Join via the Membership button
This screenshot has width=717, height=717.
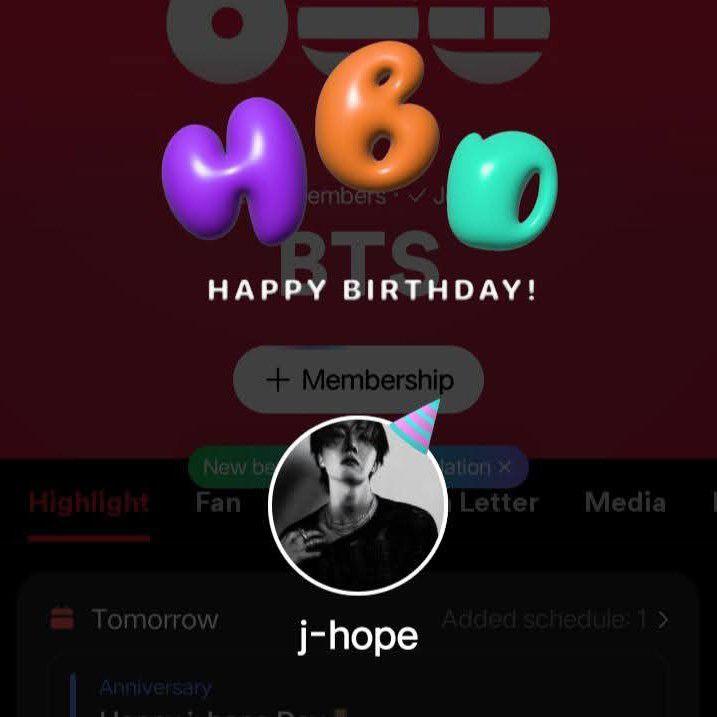[x=358, y=380]
